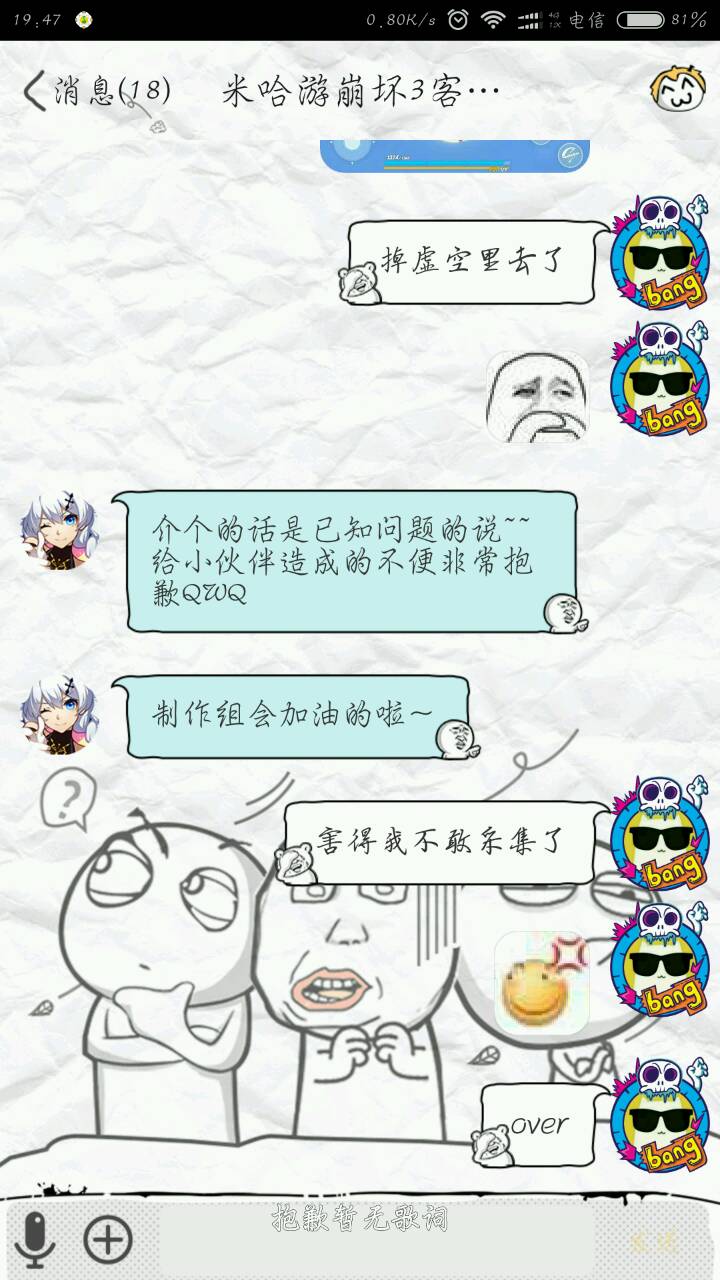Tap the faint send button
720x1280 pixels.
coord(655,1240)
